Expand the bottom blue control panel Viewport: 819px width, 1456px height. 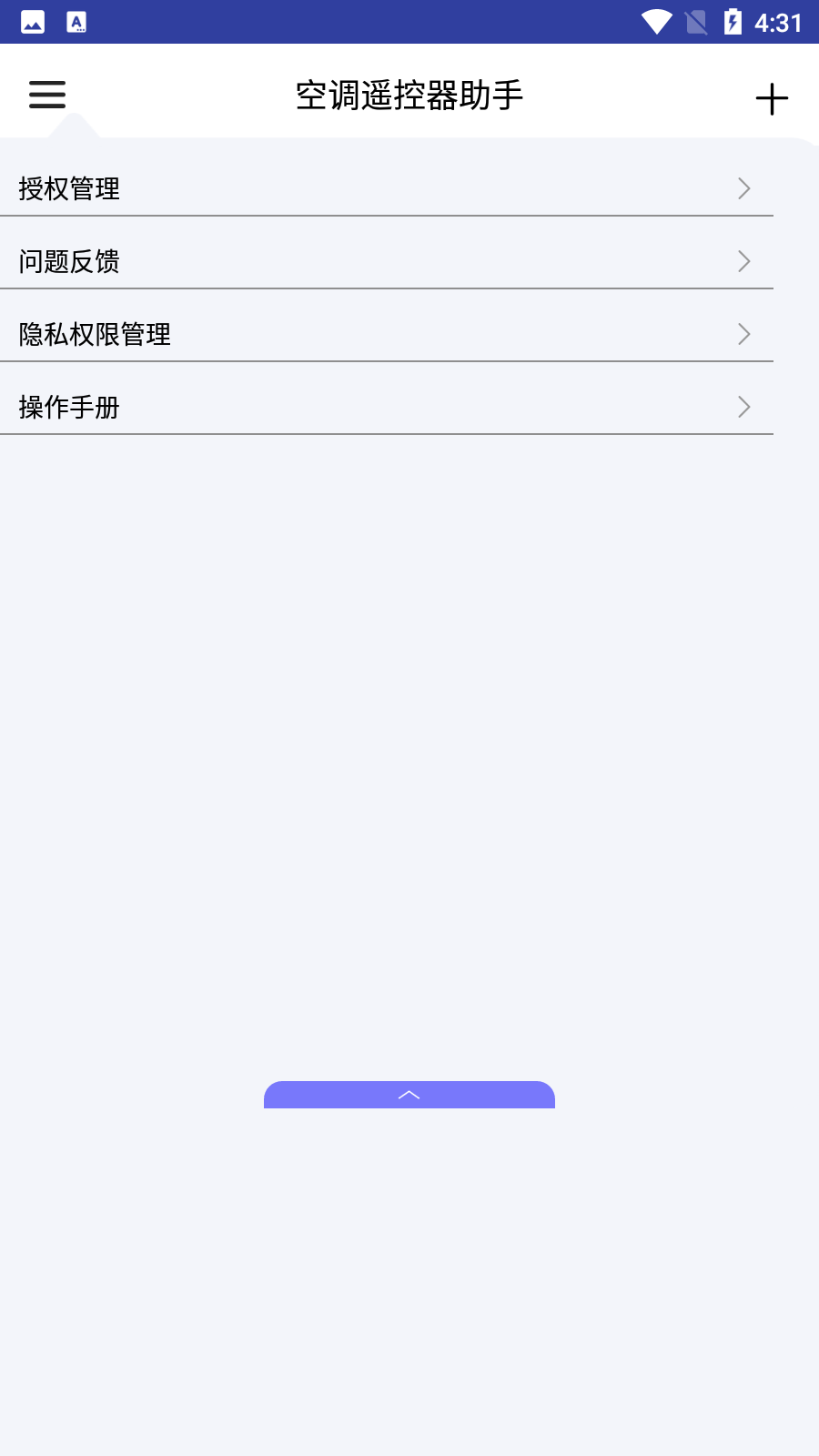point(409,1096)
